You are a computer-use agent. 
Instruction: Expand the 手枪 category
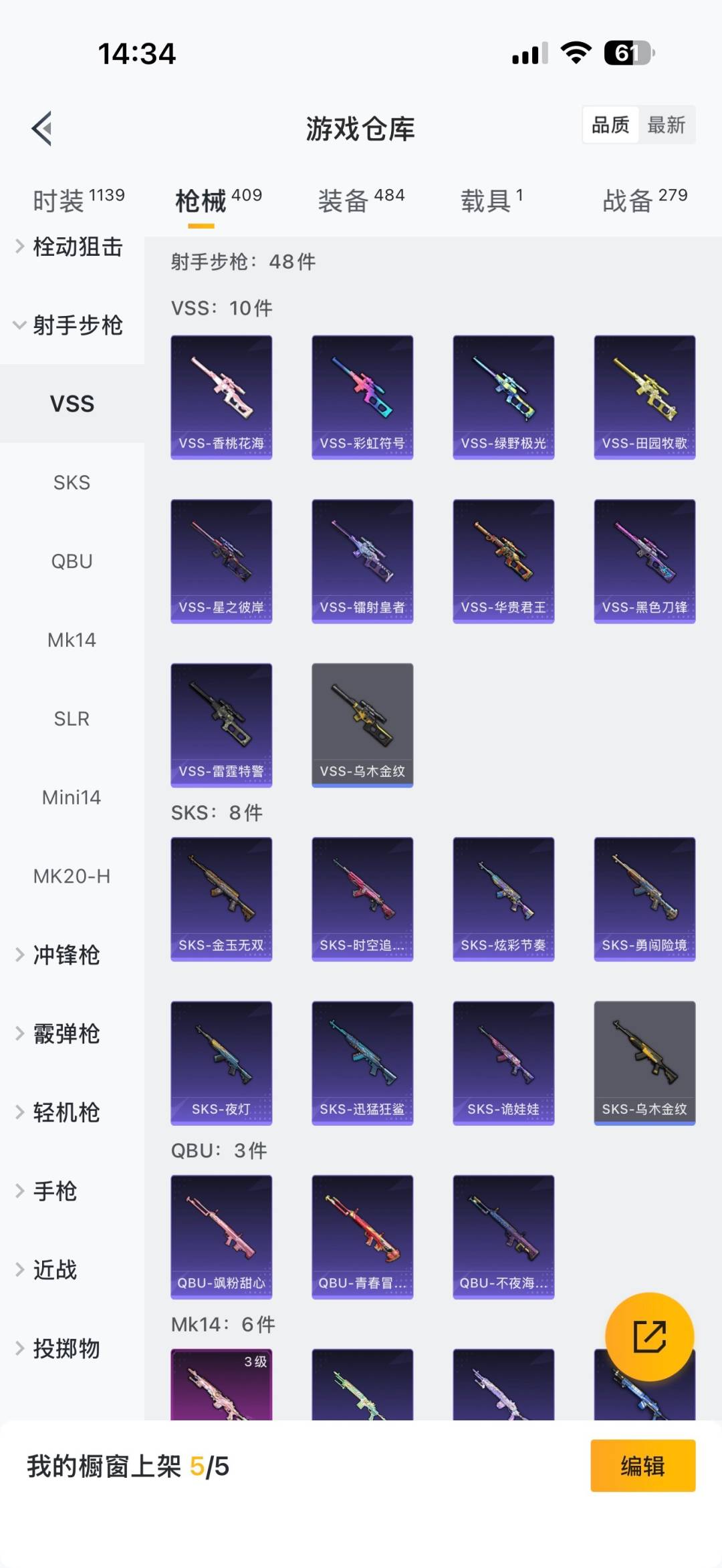(55, 1191)
